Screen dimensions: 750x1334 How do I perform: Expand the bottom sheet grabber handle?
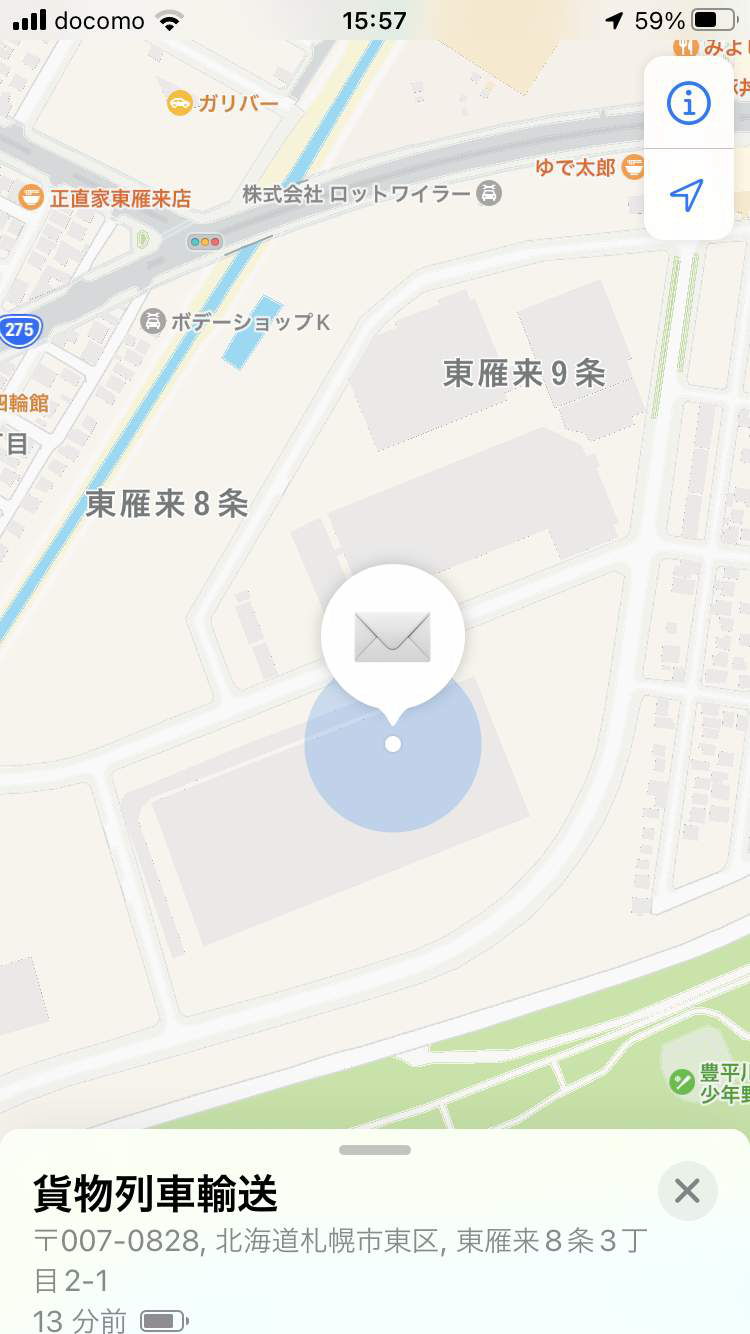point(375,1150)
